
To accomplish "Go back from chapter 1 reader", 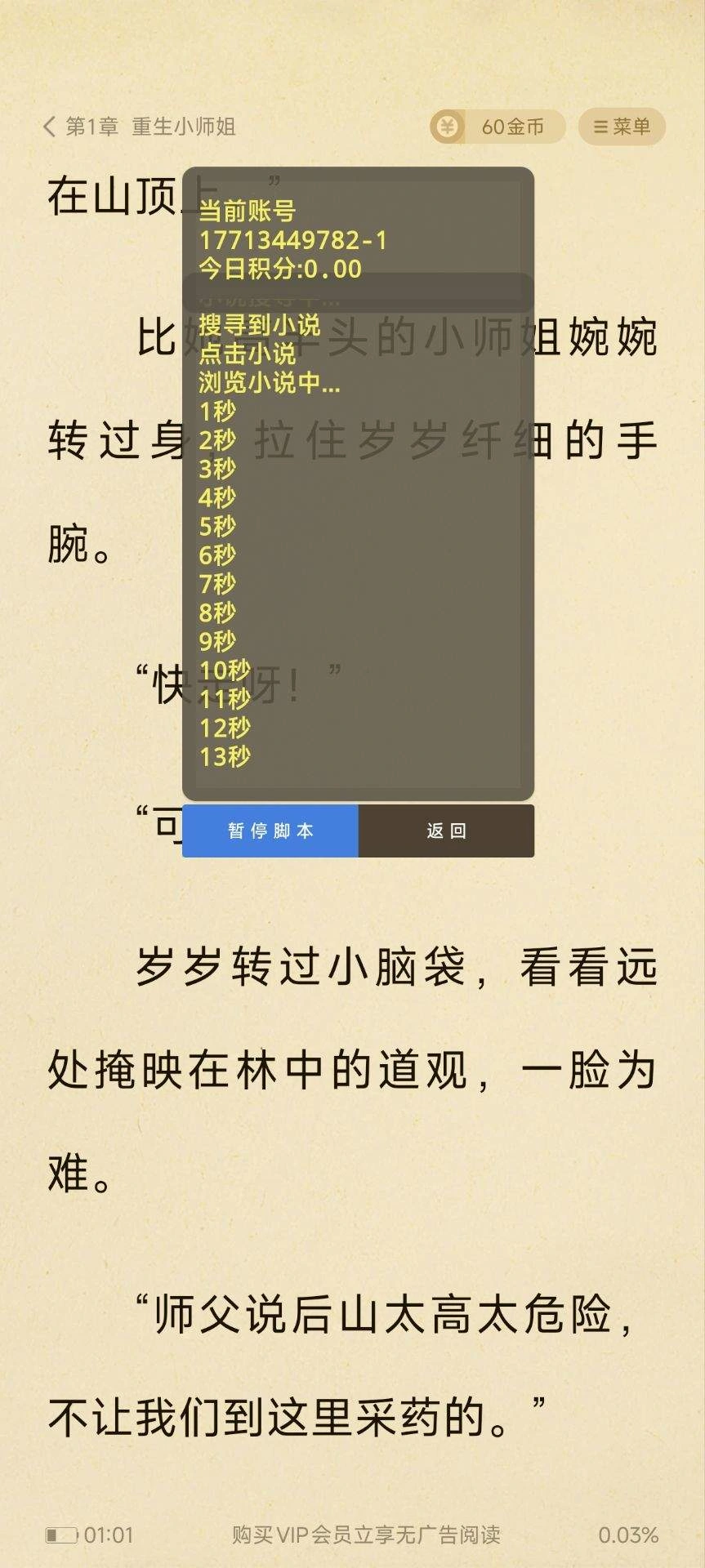I will (51, 127).
